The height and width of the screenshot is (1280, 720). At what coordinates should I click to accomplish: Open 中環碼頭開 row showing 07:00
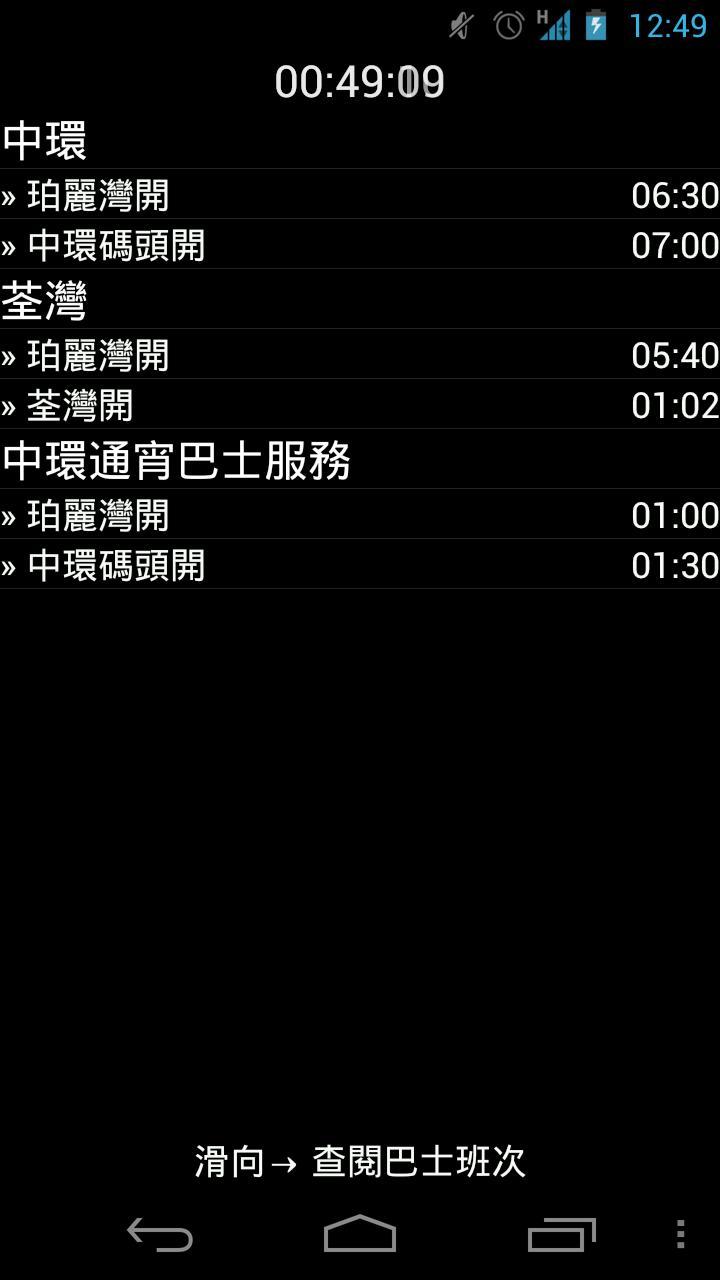(x=360, y=245)
